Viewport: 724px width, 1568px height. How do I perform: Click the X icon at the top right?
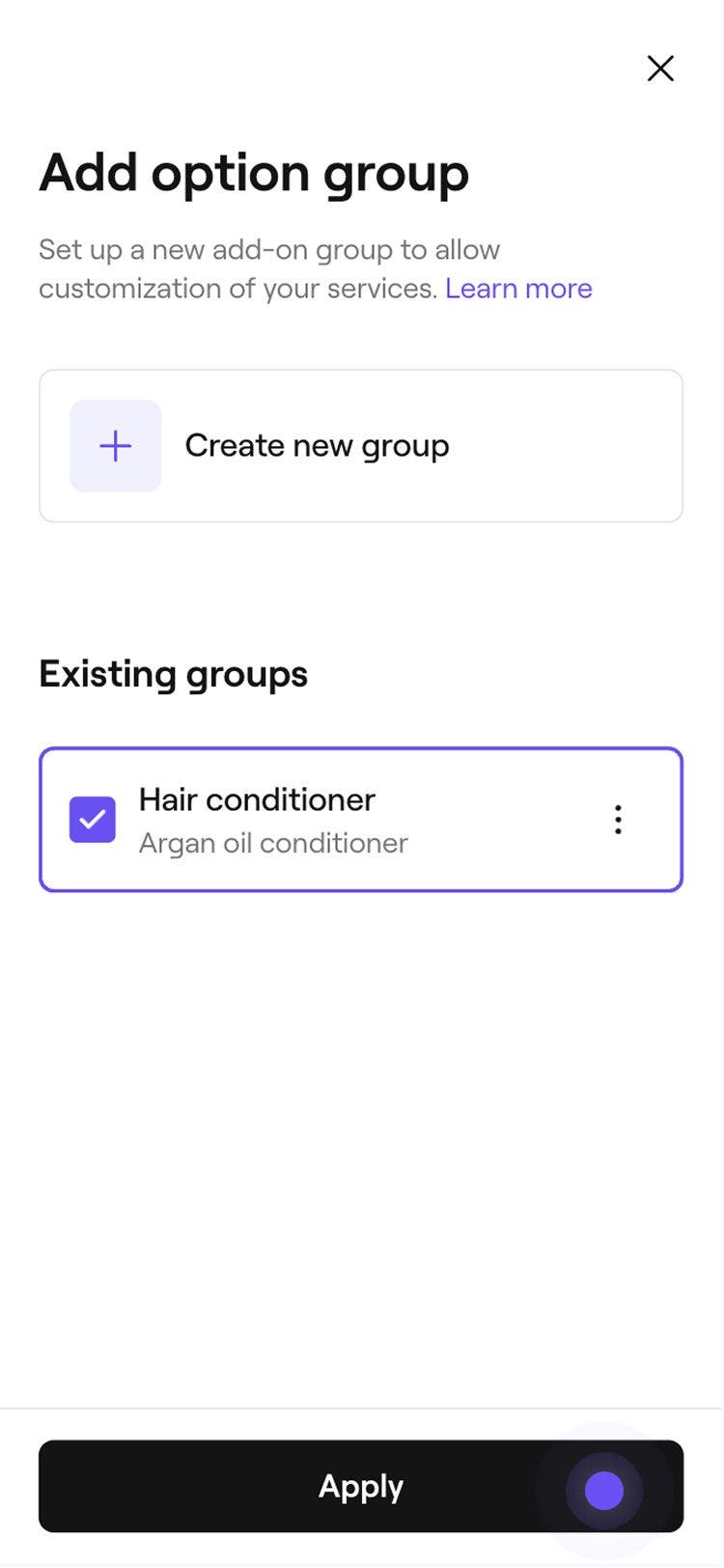click(660, 69)
